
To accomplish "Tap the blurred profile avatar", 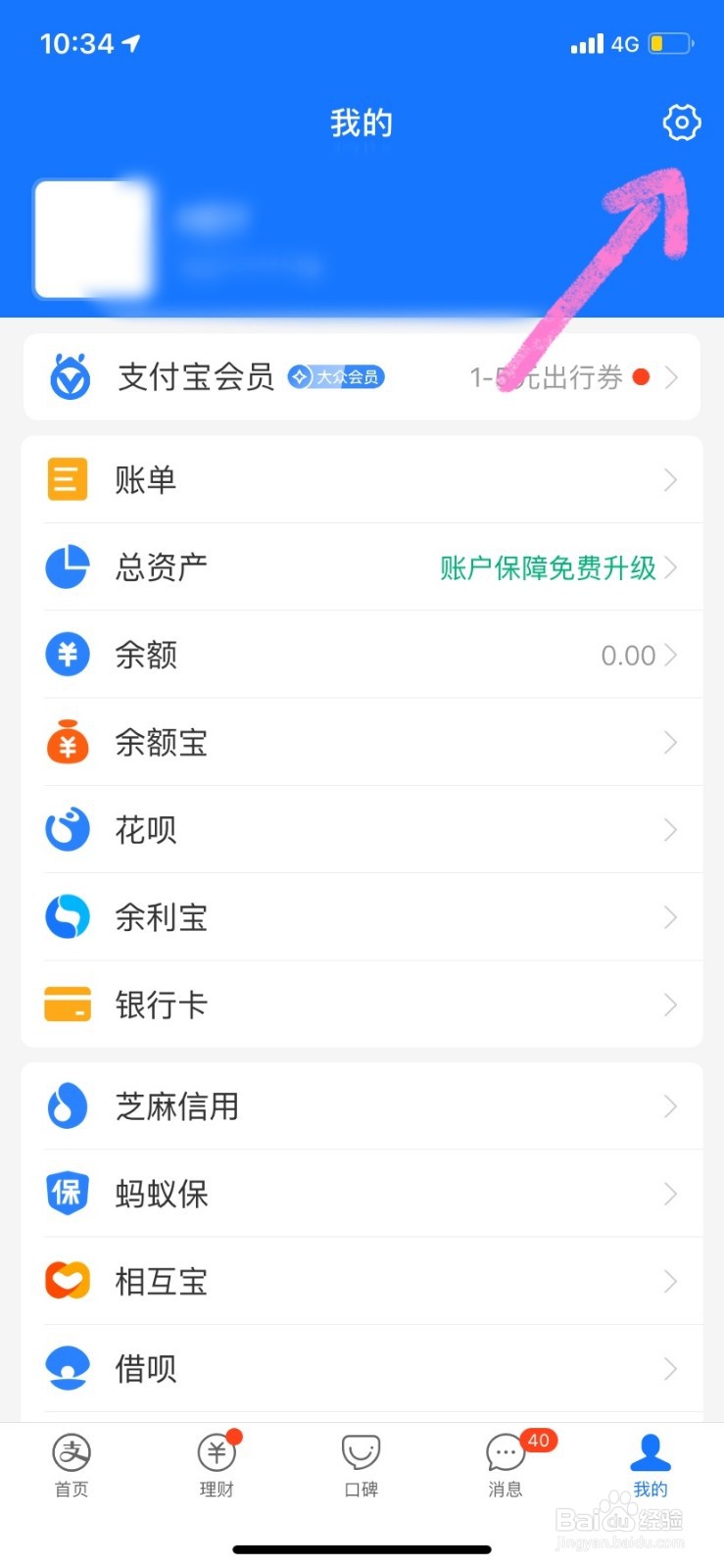I will (93, 239).
